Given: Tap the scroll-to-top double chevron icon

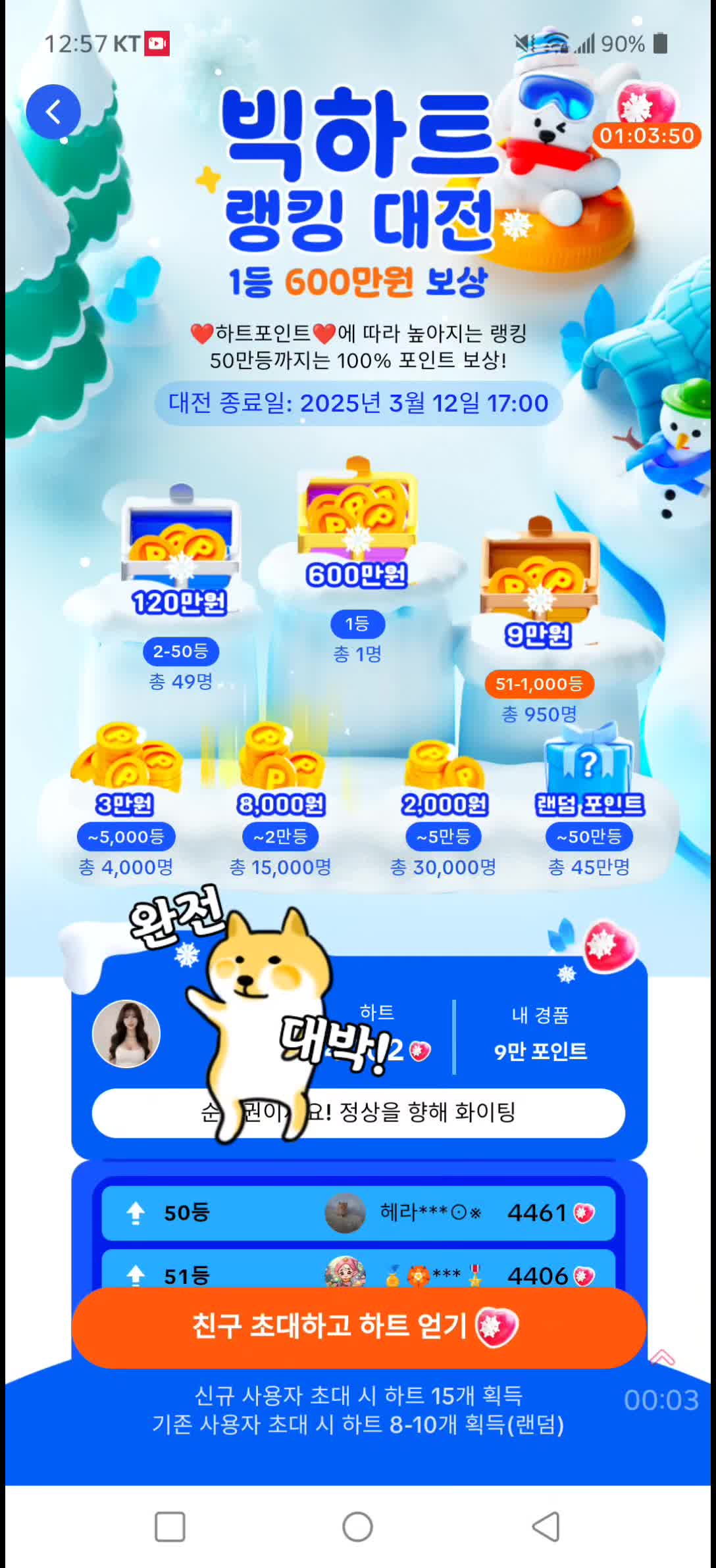Looking at the screenshot, I should pyautogui.click(x=662, y=1358).
